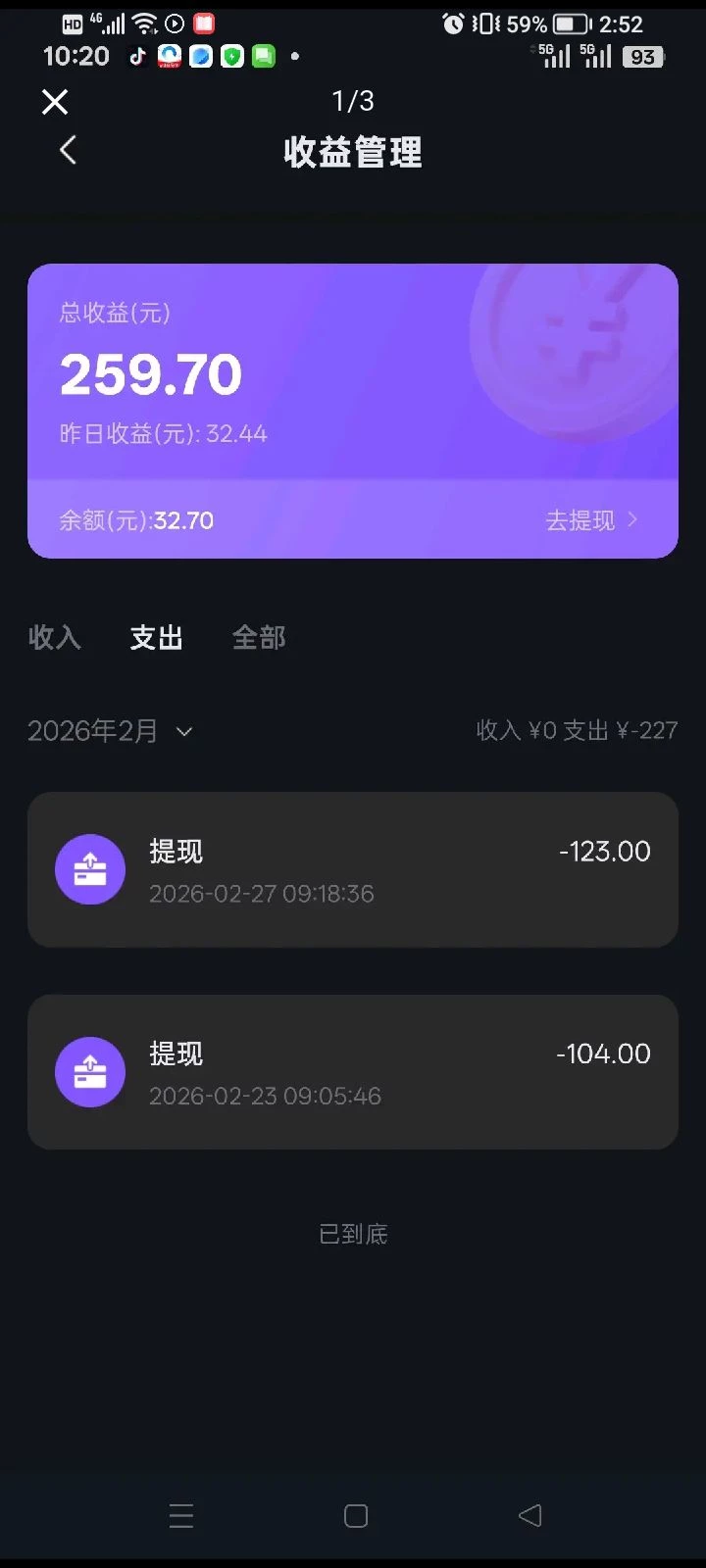Tap the withdrawal icon beside -104.00 record
Screen dimensions: 706x1568
[x=89, y=1071]
